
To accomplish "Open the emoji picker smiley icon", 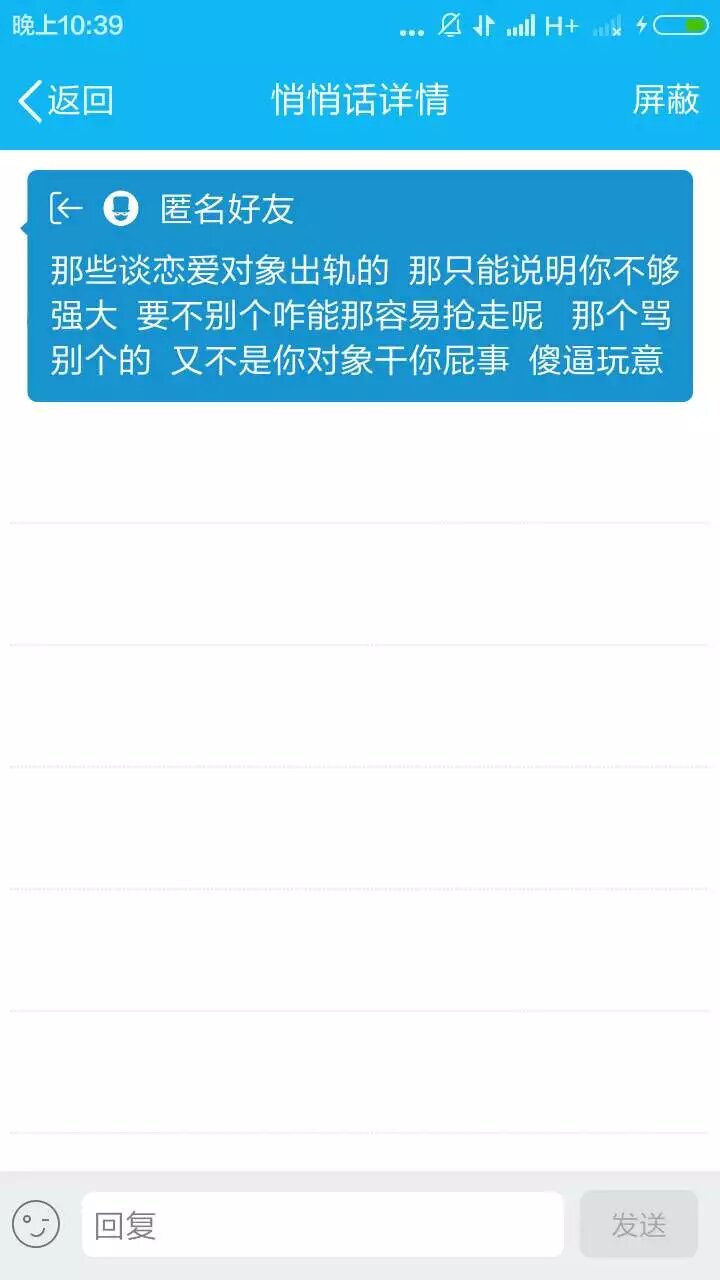I will coord(36,1225).
